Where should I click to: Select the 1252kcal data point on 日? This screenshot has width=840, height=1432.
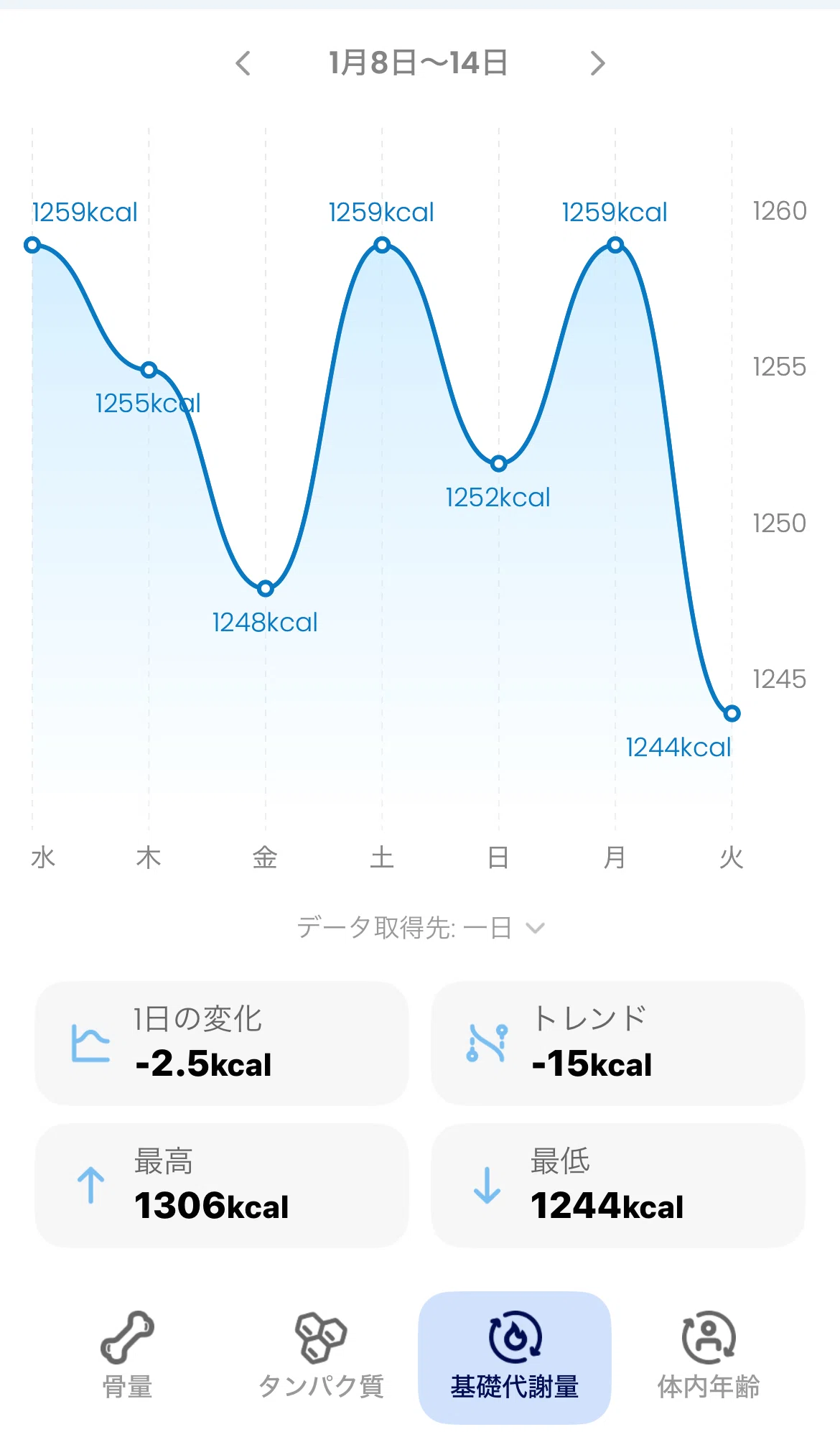click(x=499, y=464)
